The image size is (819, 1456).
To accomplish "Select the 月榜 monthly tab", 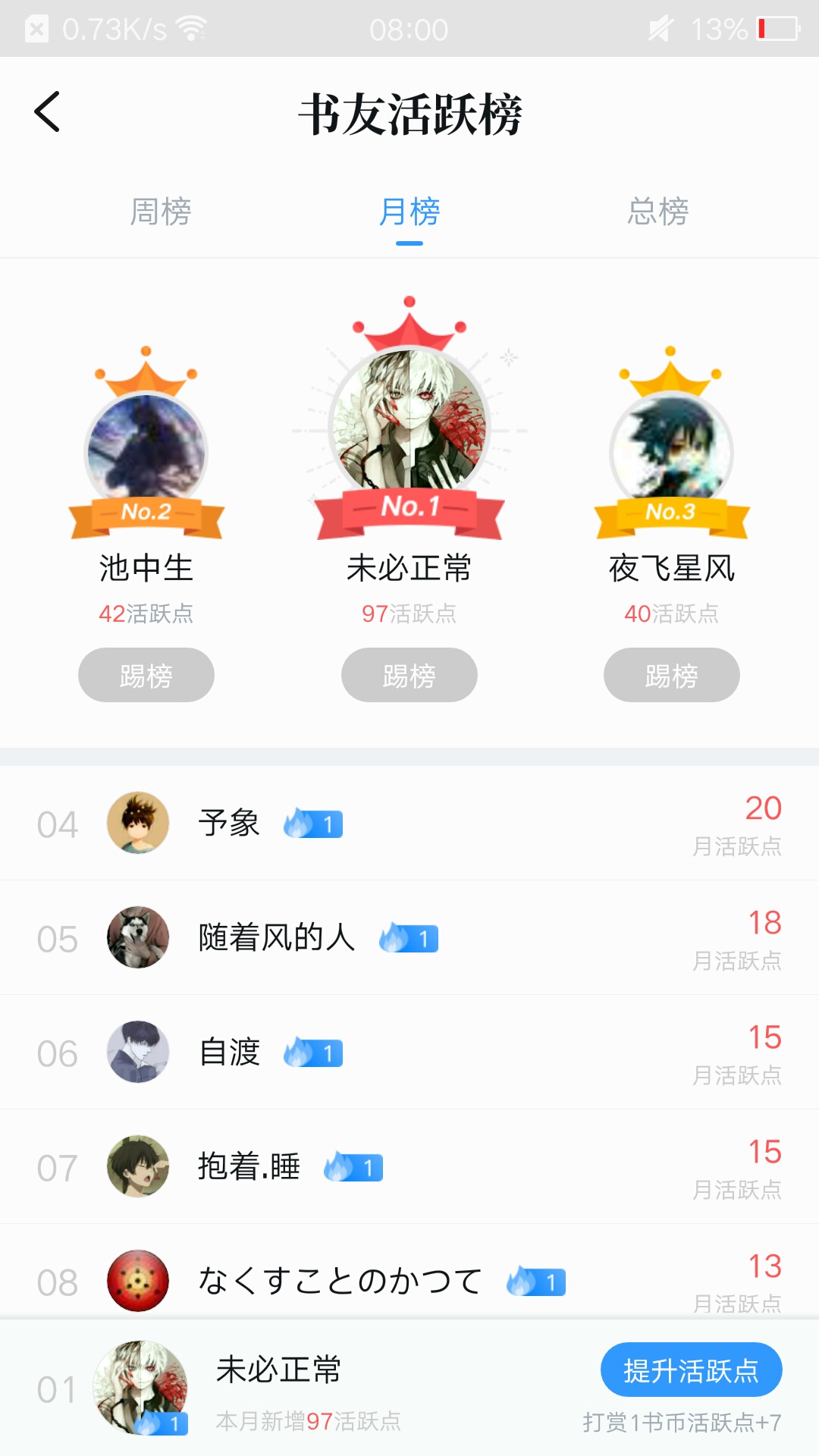I will (x=409, y=212).
